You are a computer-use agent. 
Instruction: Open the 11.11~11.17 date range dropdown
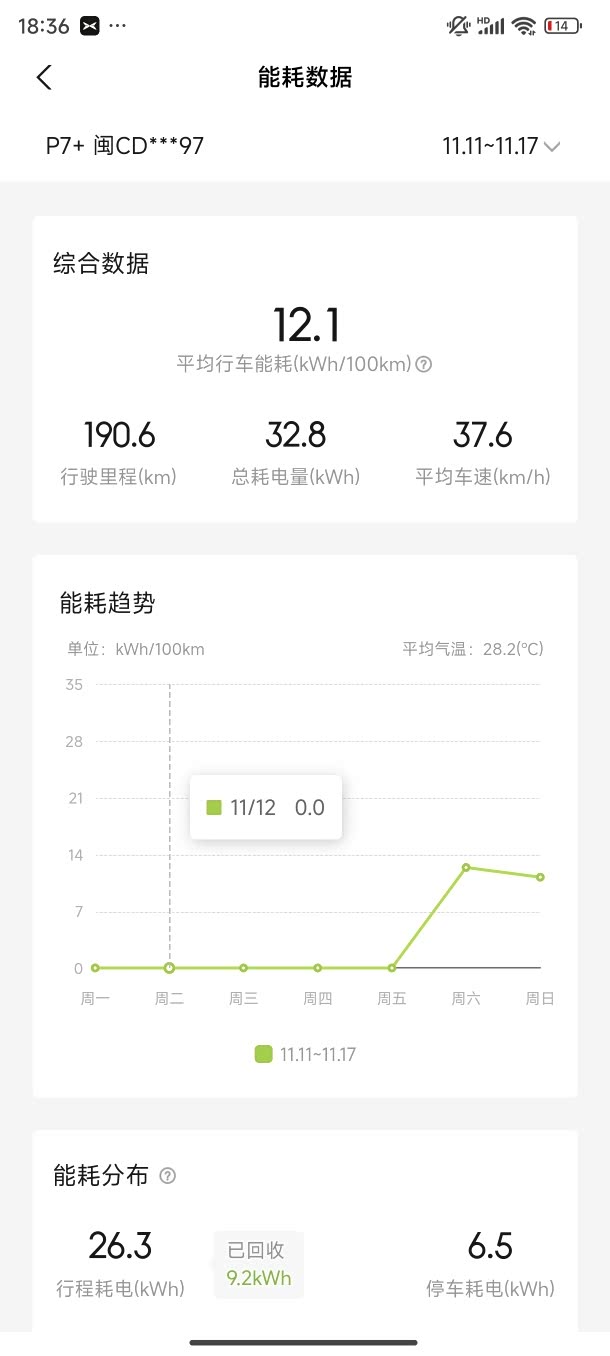coord(501,146)
